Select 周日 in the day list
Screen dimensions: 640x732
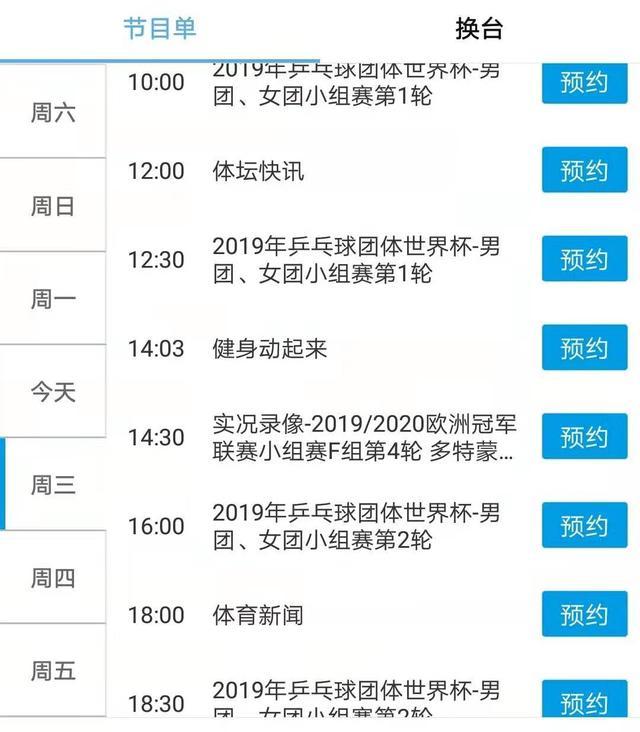pos(53,206)
